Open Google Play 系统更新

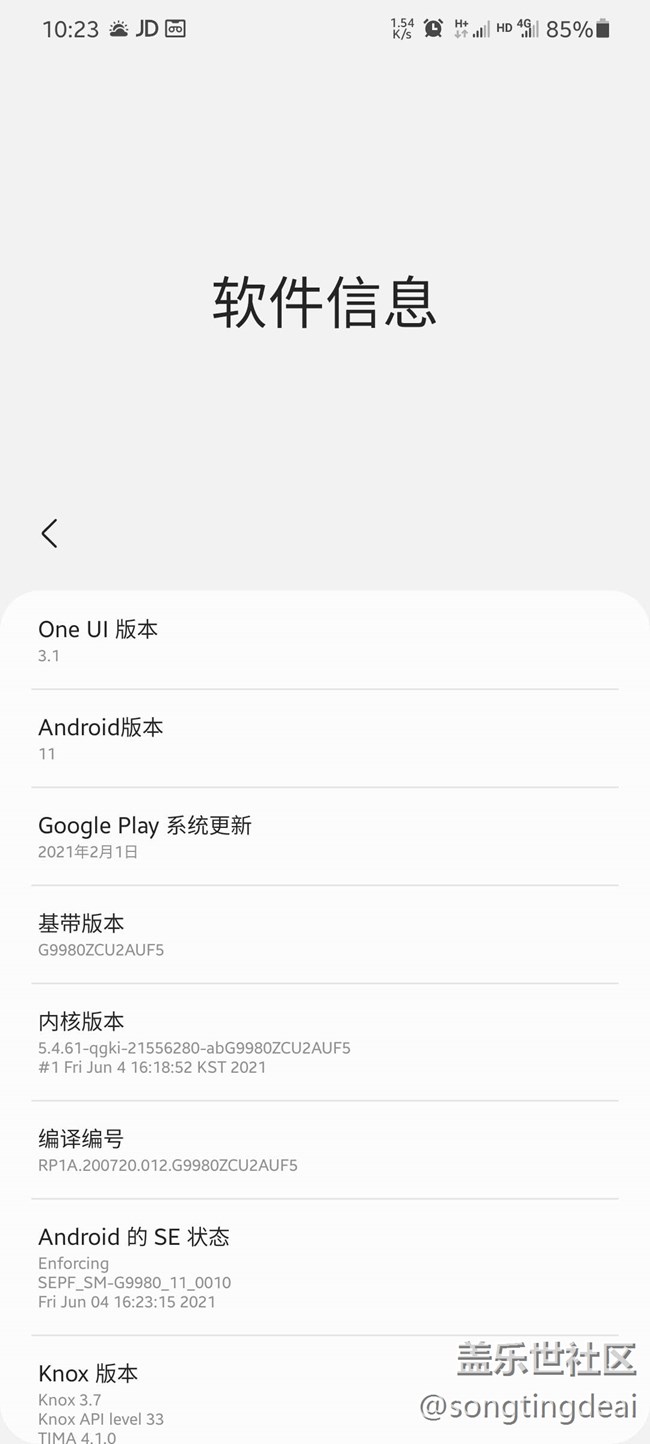click(324, 837)
